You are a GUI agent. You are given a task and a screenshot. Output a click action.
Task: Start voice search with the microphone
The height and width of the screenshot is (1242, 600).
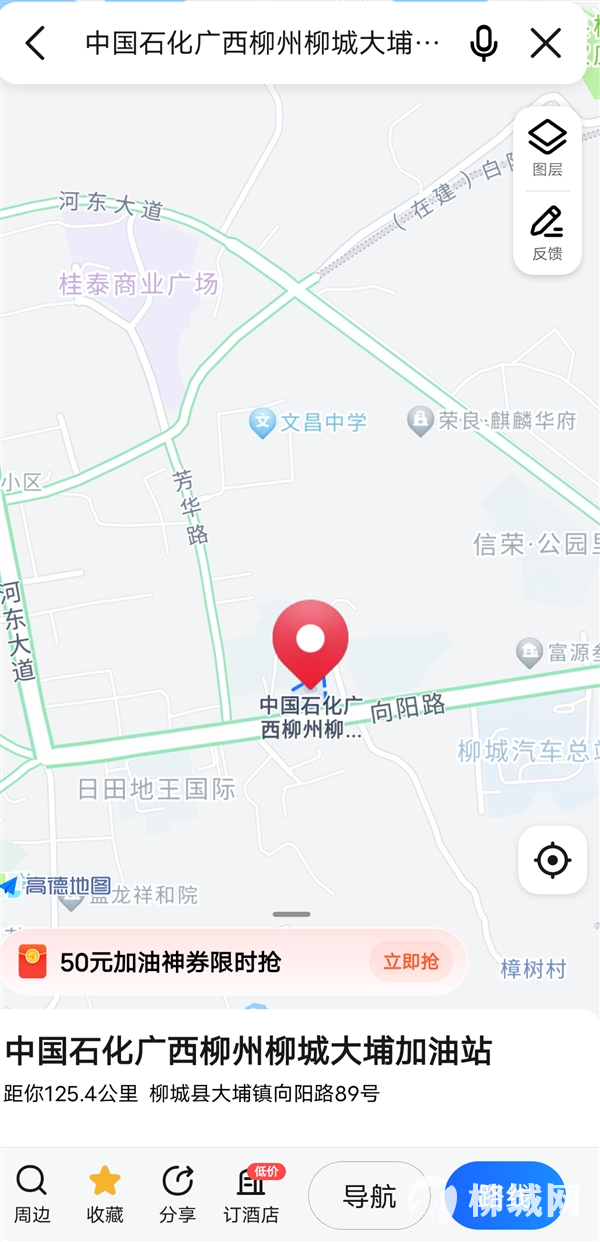484,43
